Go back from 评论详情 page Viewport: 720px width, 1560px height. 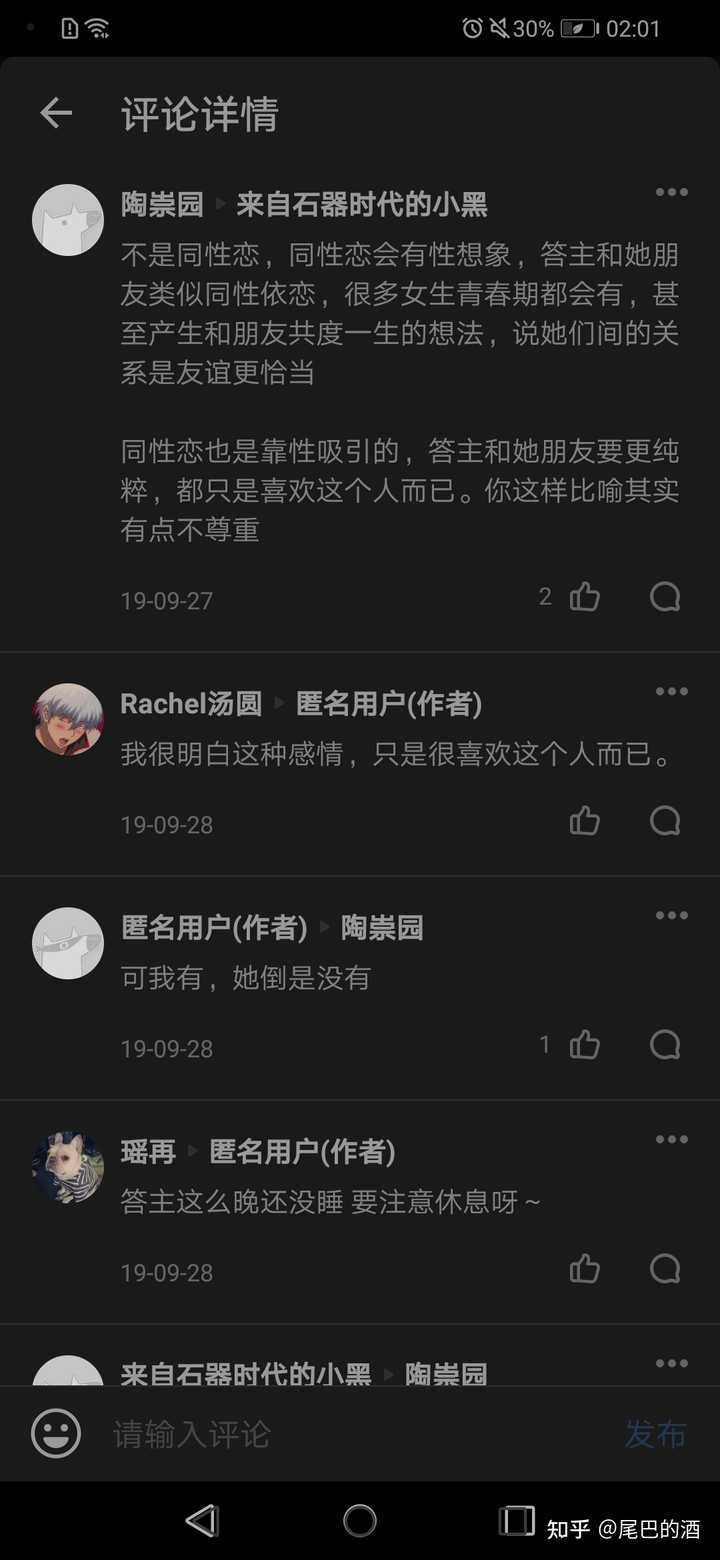tap(56, 113)
